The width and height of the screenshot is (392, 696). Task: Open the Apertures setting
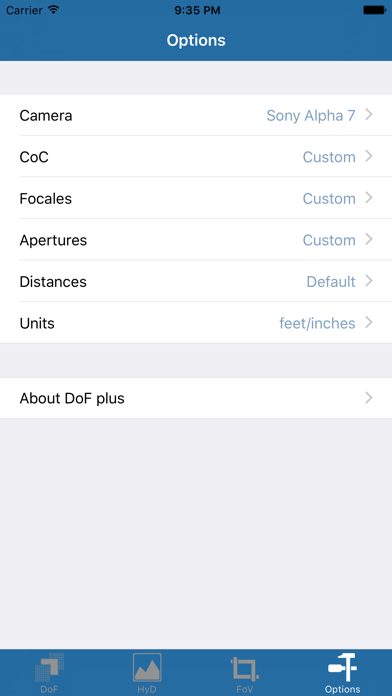[196, 240]
